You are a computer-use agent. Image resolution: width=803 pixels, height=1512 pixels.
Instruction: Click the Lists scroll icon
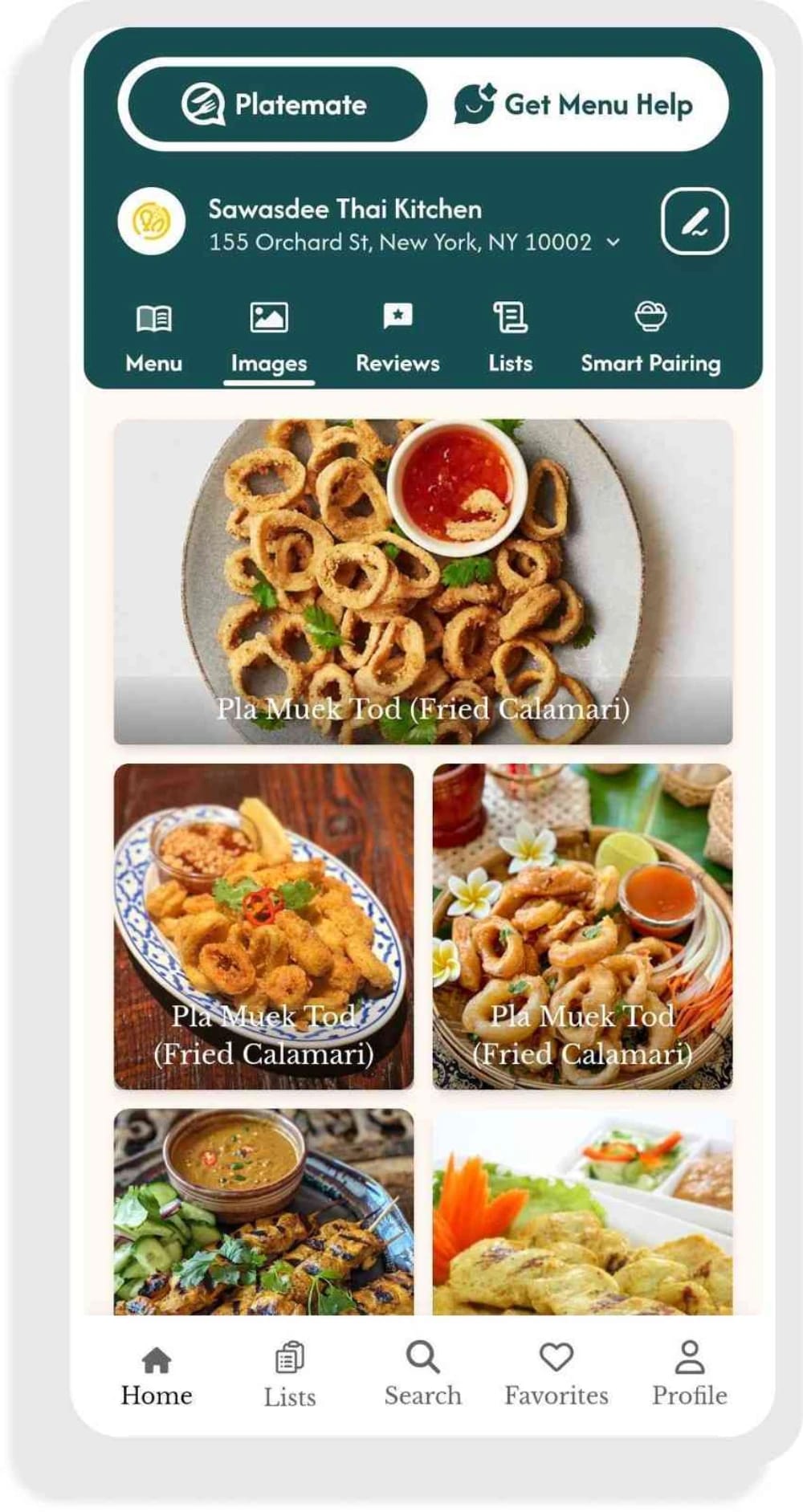click(x=511, y=318)
